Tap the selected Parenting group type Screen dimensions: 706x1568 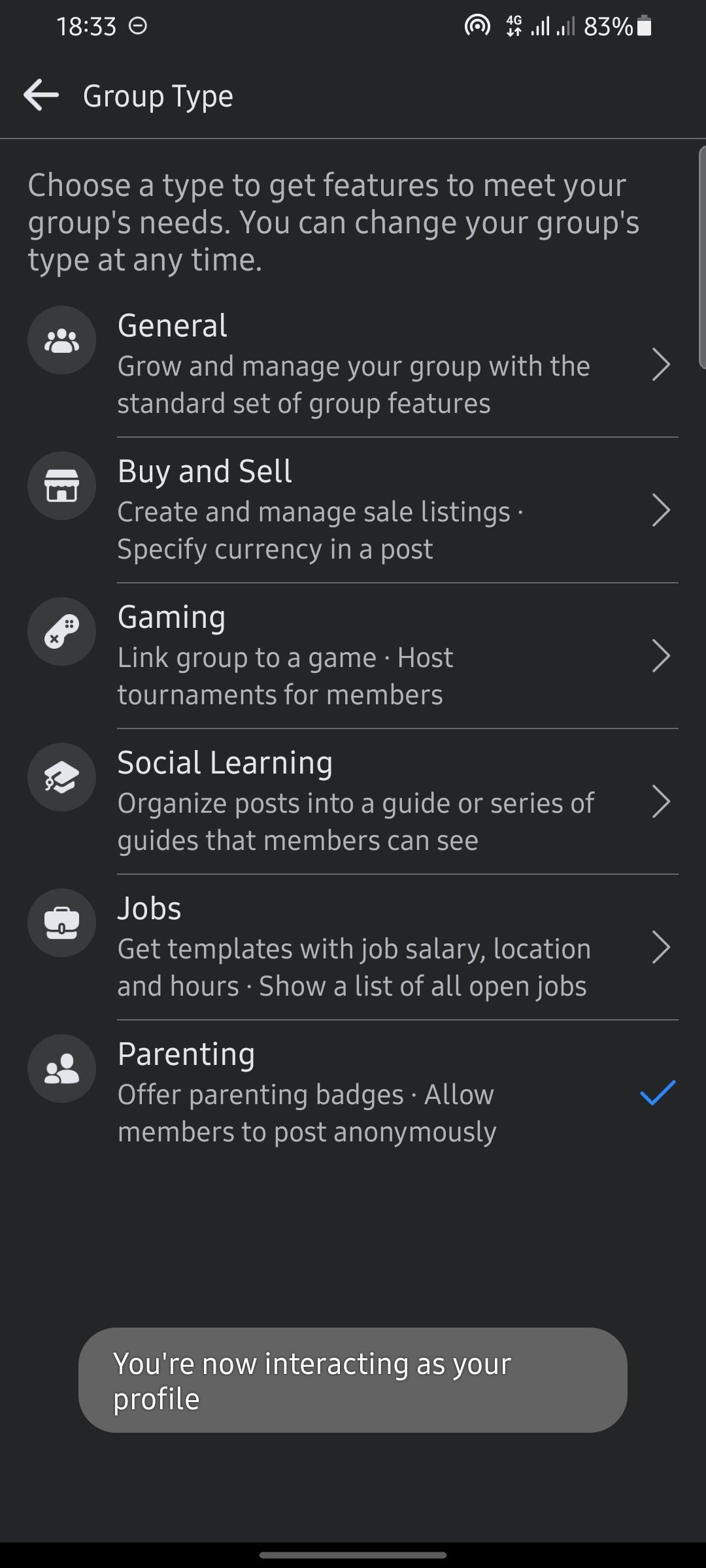[353, 1092]
